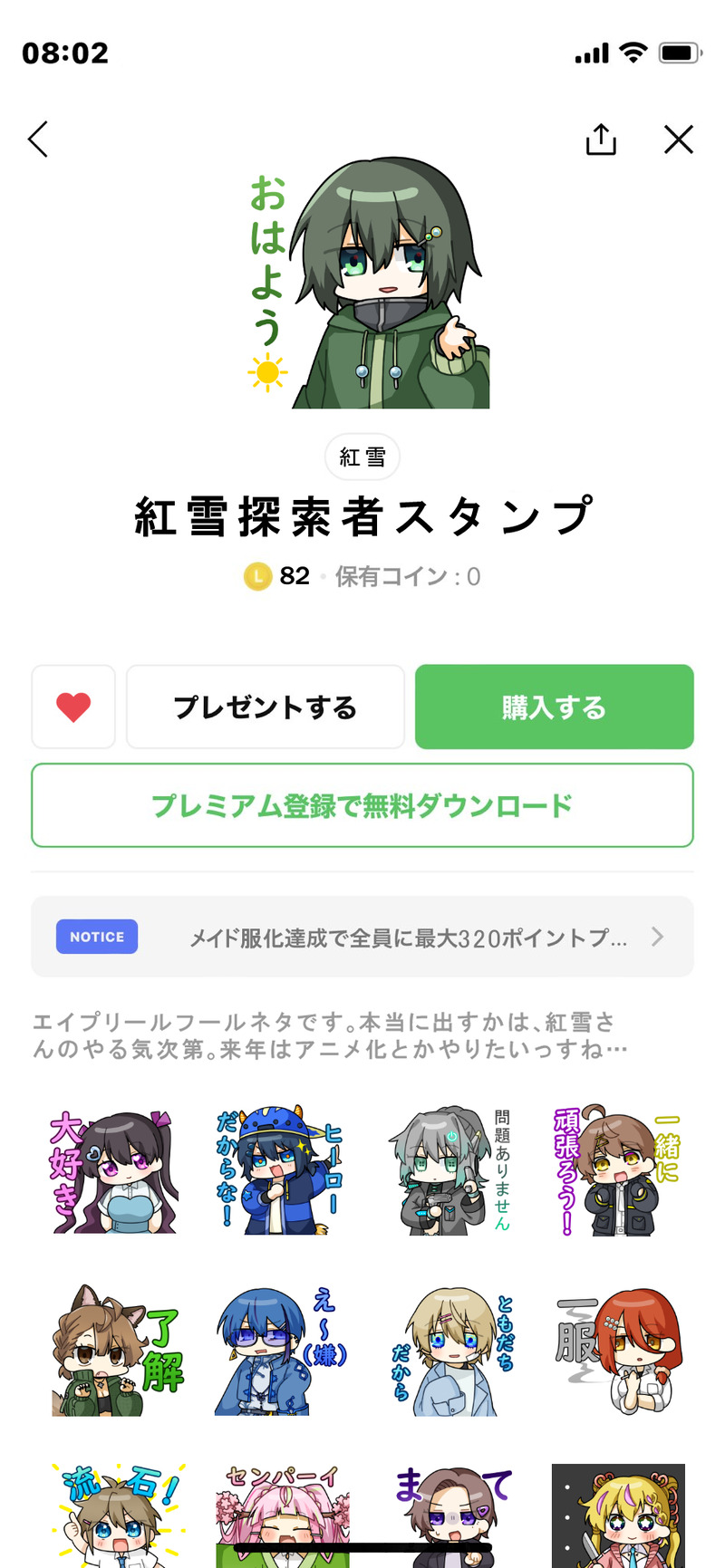The width and height of the screenshot is (725, 1568).
Task: Open creator 紅雪's page
Action: click(362, 457)
